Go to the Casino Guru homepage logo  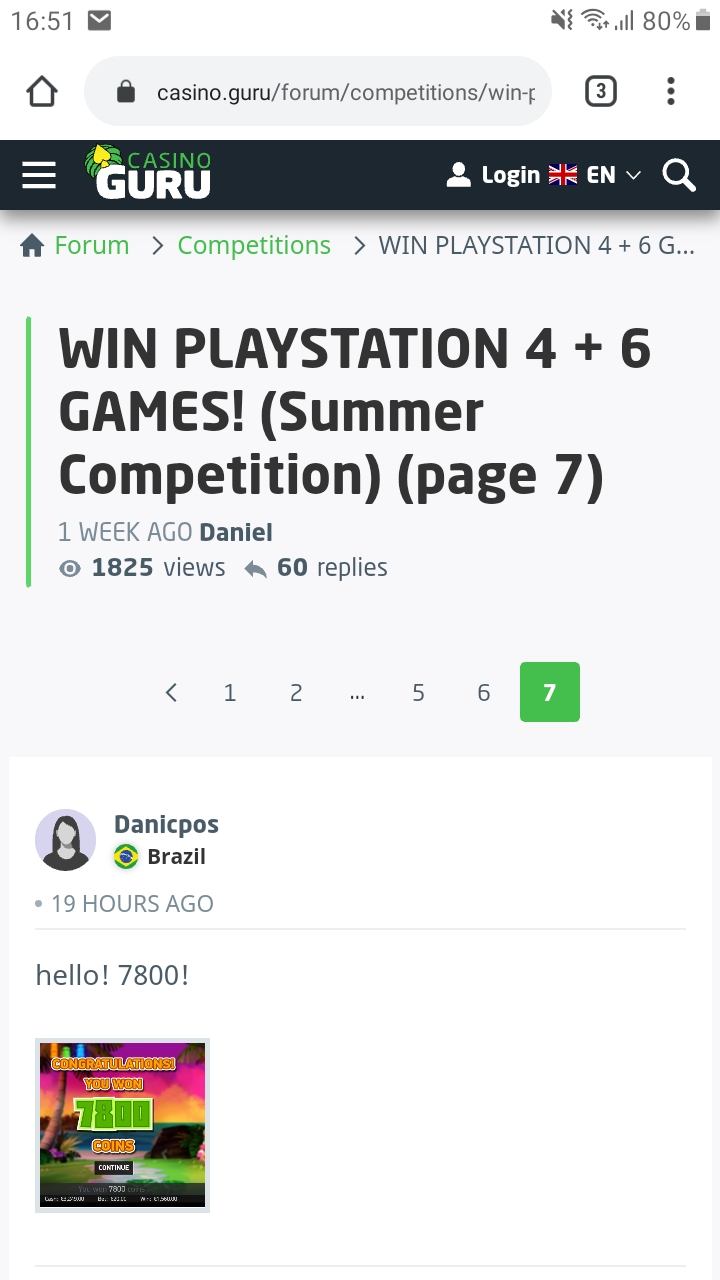(x=149, y=173)
